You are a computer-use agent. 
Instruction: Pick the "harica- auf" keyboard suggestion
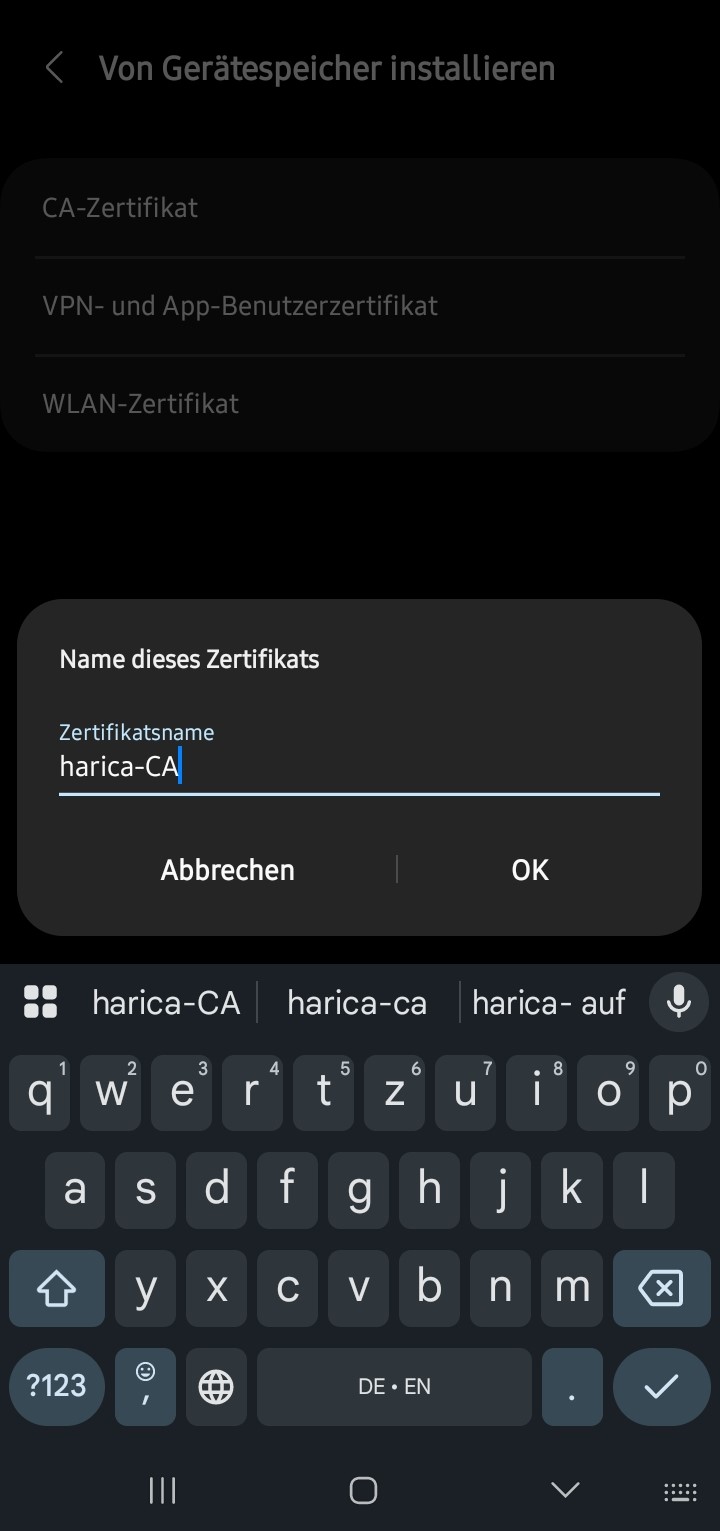click(x=548, y=1003)
